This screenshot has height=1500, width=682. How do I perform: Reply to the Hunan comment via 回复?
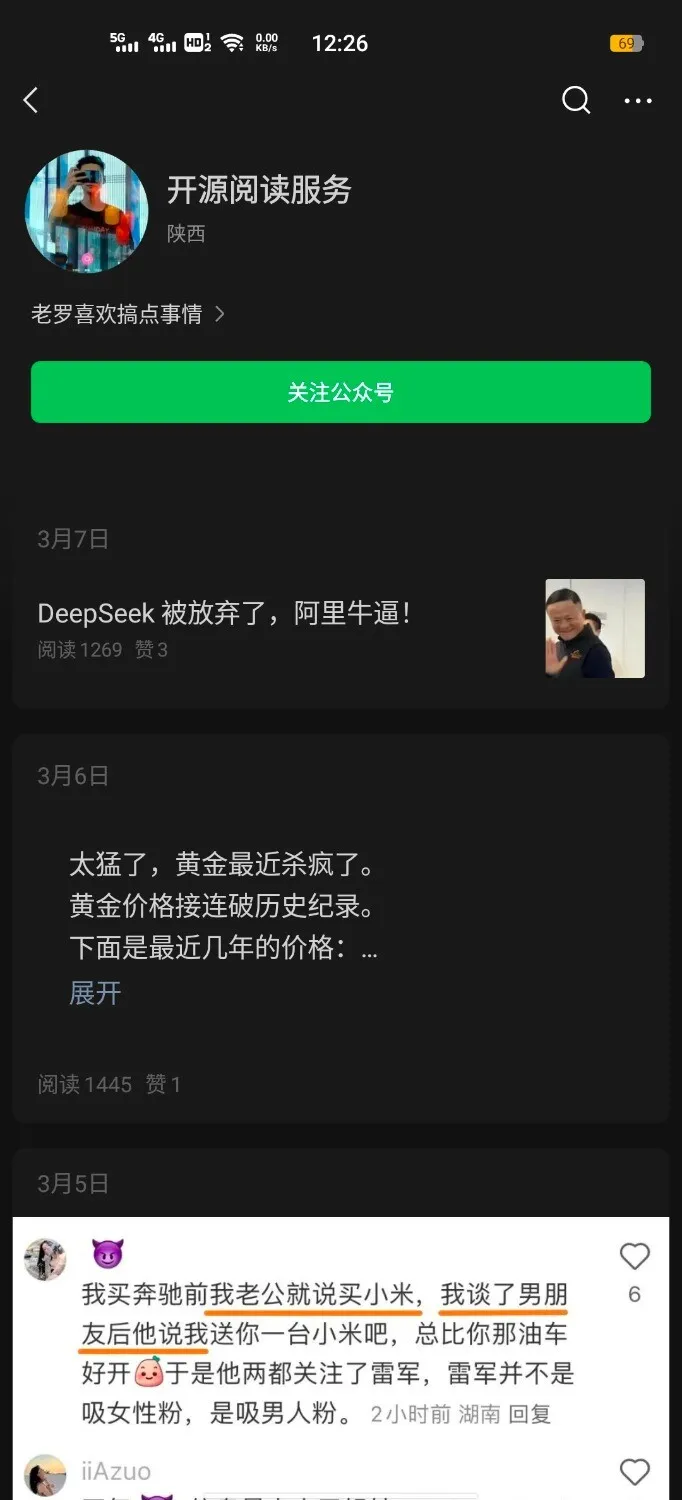pos(530,1414)
